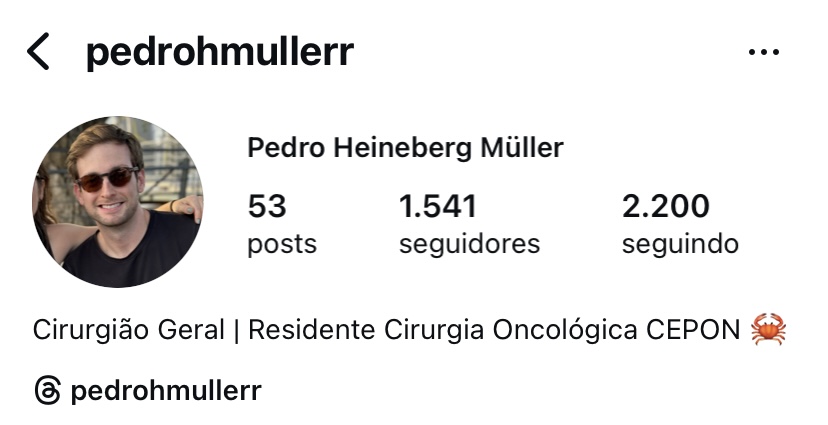Go back using the arrow icon
This screenshot has height=425, width=828.
38,52
